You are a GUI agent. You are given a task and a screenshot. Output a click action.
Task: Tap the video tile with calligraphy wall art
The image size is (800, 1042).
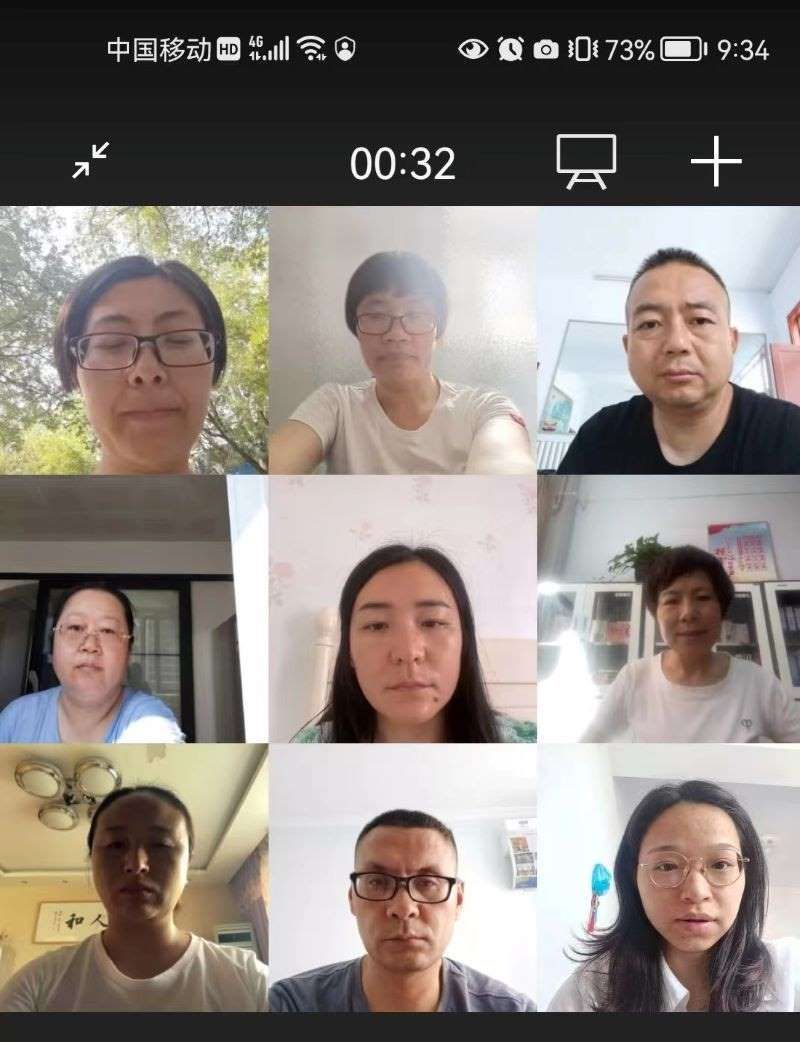[134, 877]
